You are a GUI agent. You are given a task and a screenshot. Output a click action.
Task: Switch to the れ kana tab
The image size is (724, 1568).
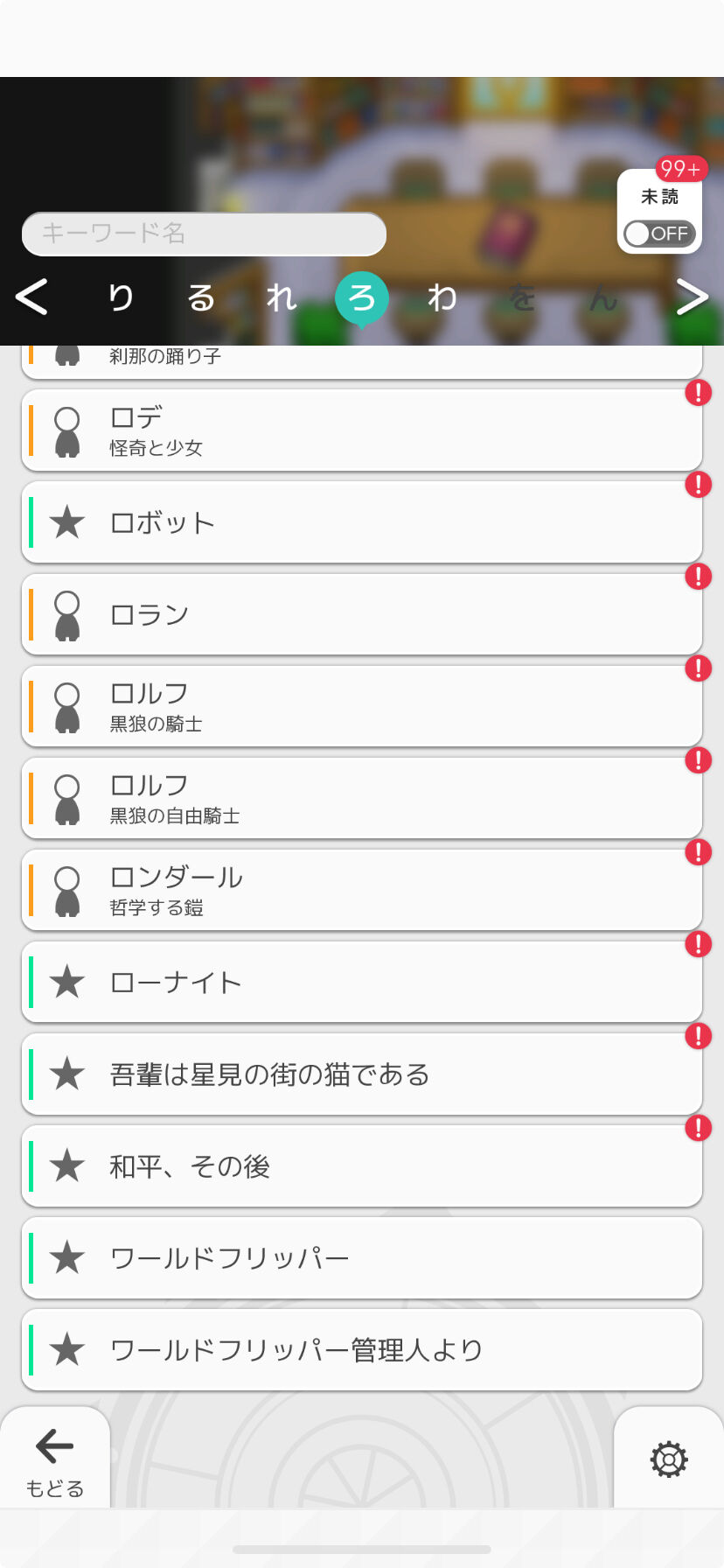point(282,297)
